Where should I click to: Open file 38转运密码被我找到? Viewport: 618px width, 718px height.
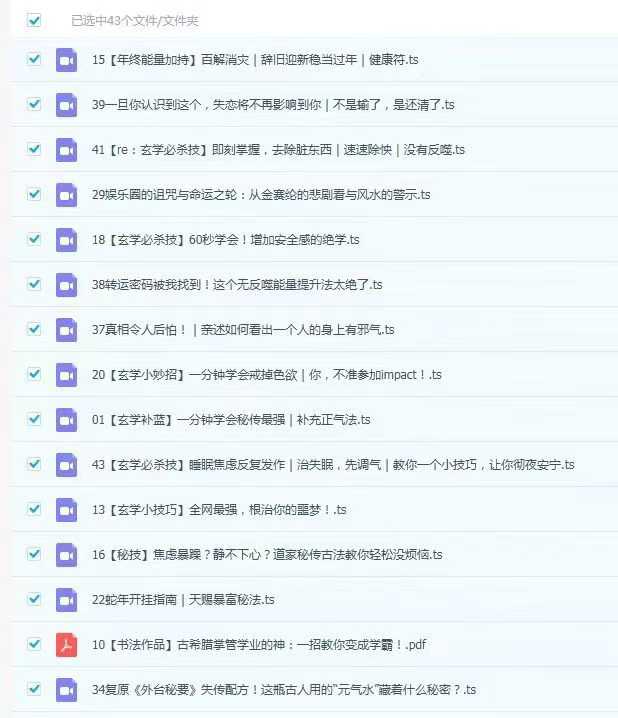[x=237, y=285]
